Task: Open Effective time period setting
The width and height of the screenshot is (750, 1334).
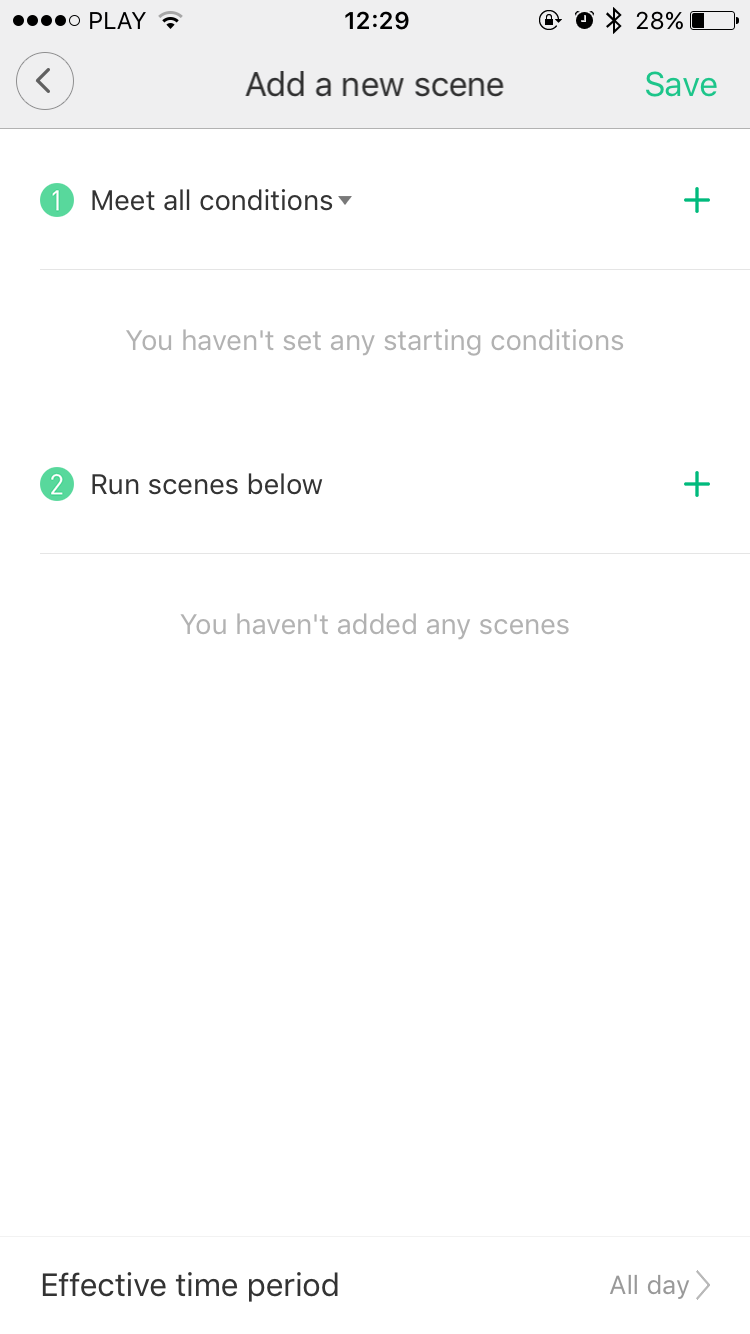Action: point(375,1285)
